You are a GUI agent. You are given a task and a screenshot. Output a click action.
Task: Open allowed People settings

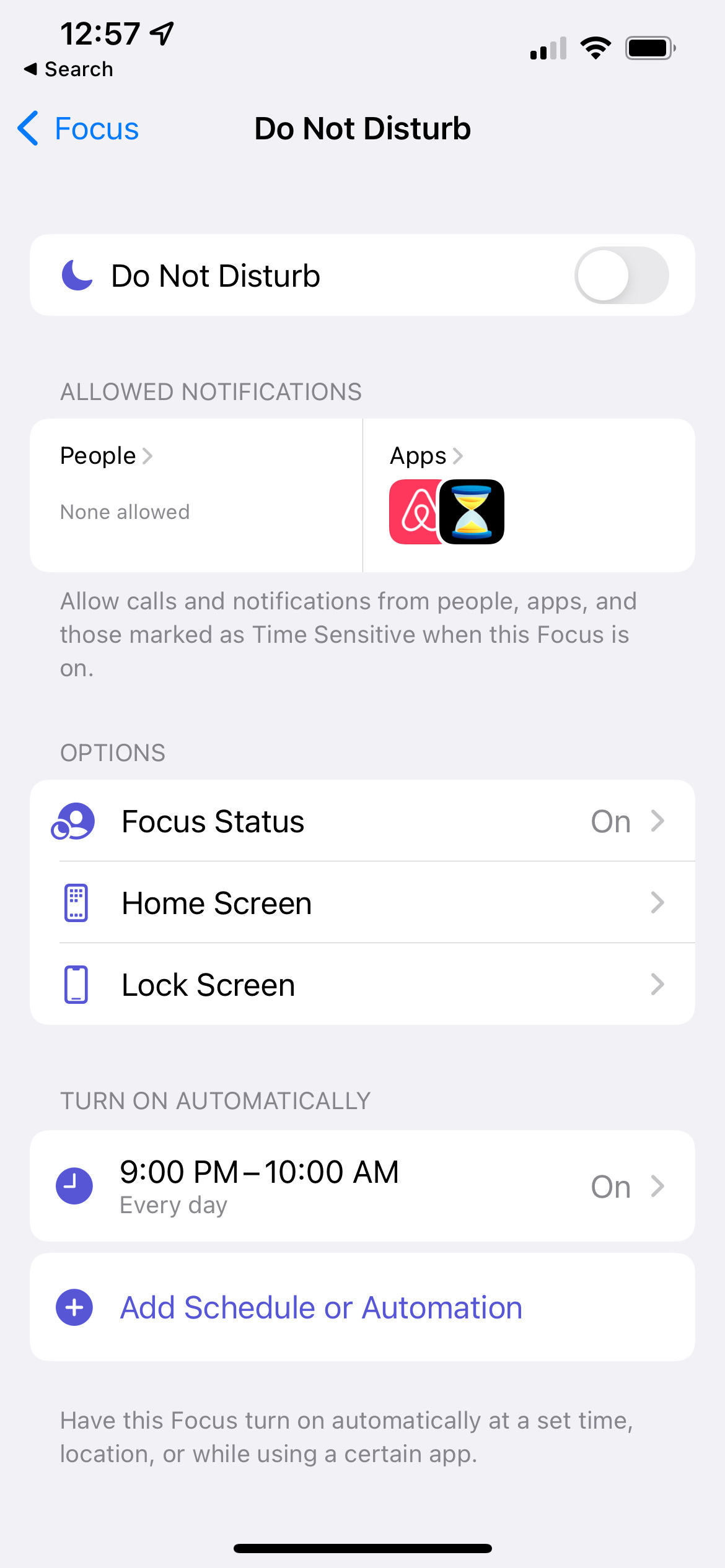point(107,456)
